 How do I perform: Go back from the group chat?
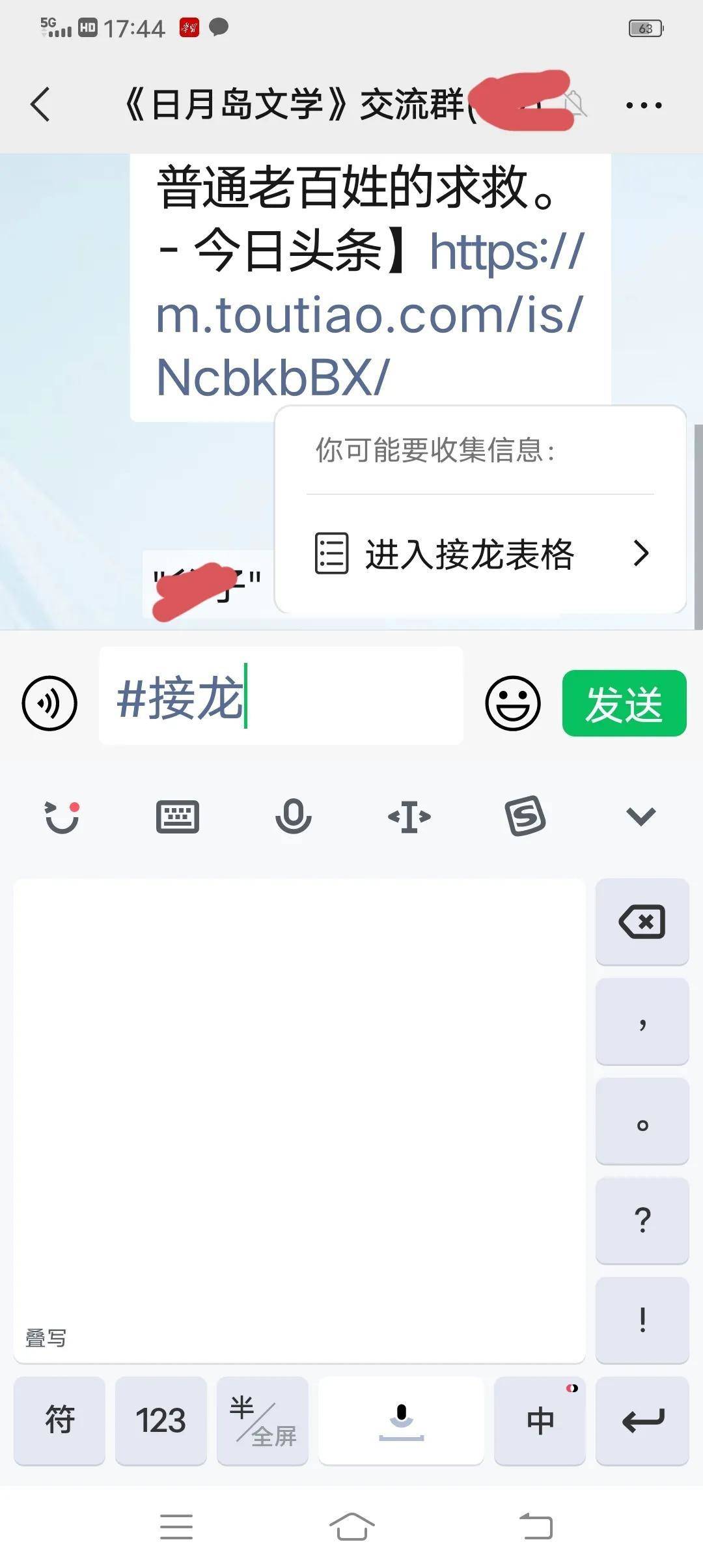click(40, 104)
